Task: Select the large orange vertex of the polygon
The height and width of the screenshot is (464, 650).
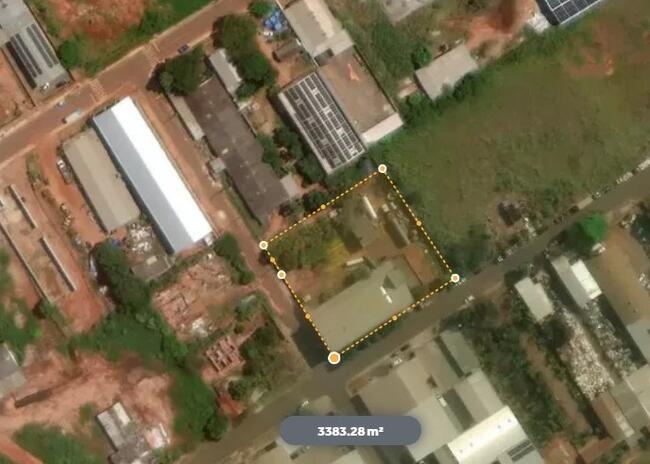Action: click(x=334, y=357)
